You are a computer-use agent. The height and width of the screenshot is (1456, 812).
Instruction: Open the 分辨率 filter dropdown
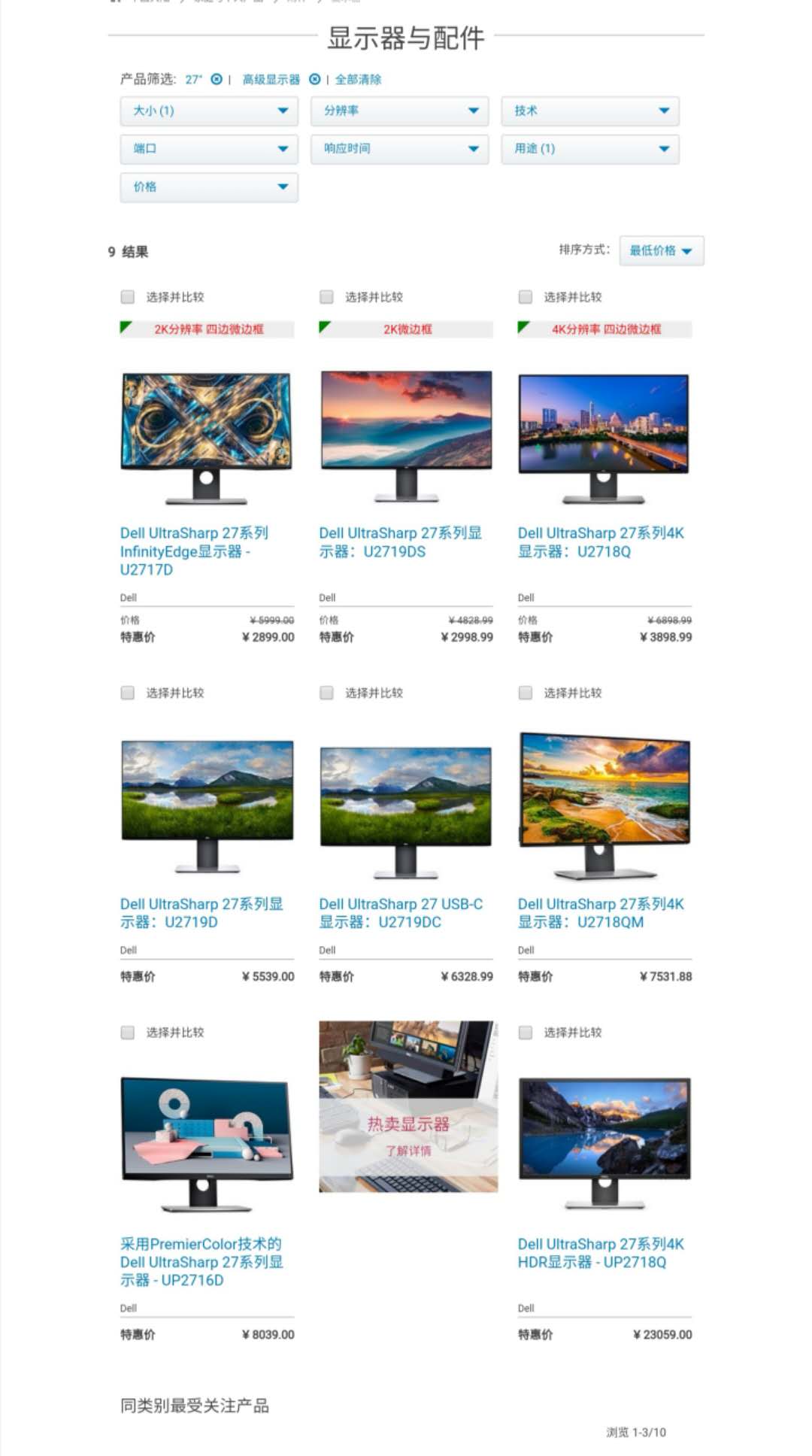pyautogui.click(x=399, y=111)
